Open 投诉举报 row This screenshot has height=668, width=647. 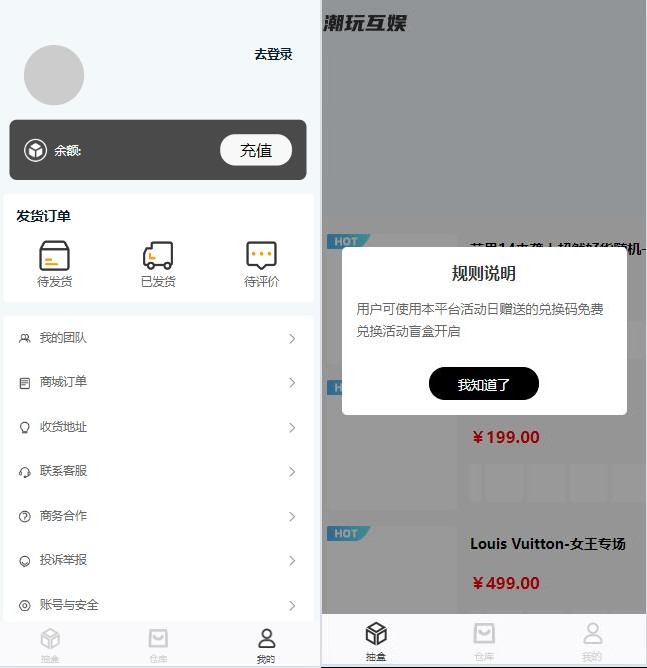[158, 560]
